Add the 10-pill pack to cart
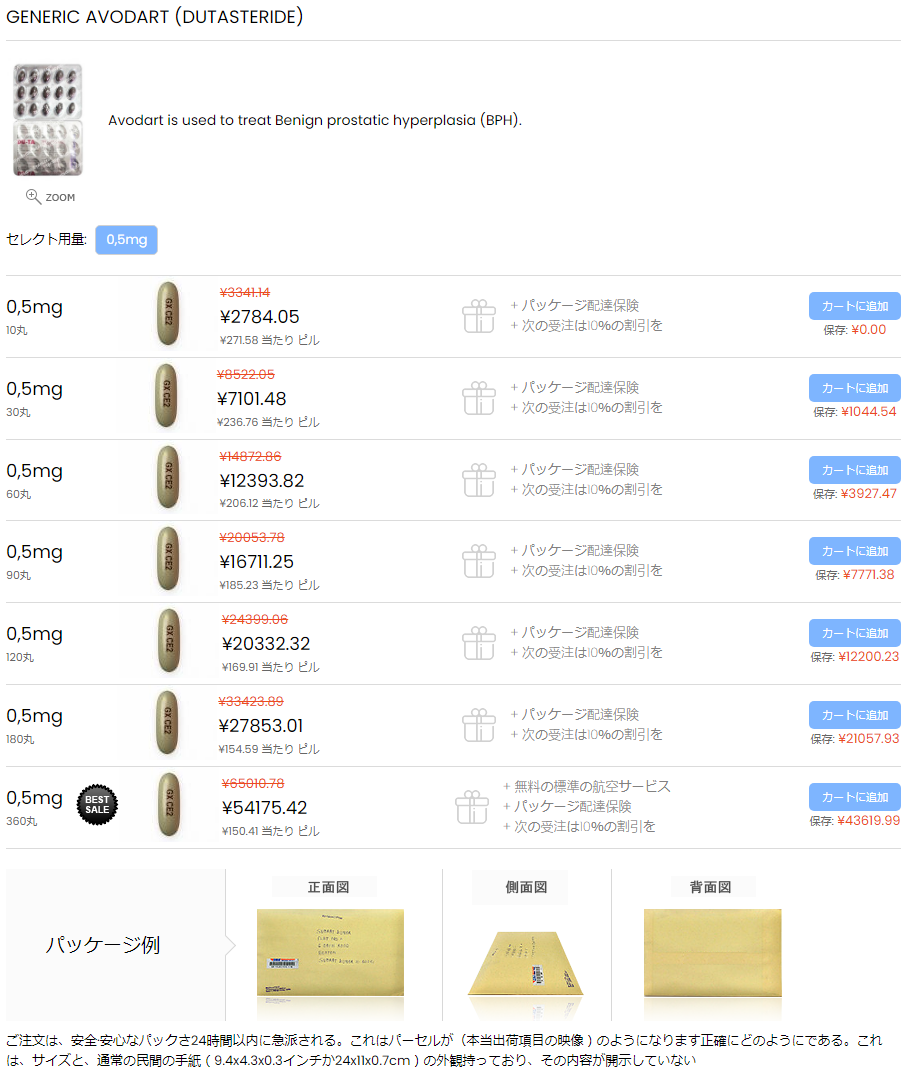Screen dimensions: 908x1085 tap(854, 306)
